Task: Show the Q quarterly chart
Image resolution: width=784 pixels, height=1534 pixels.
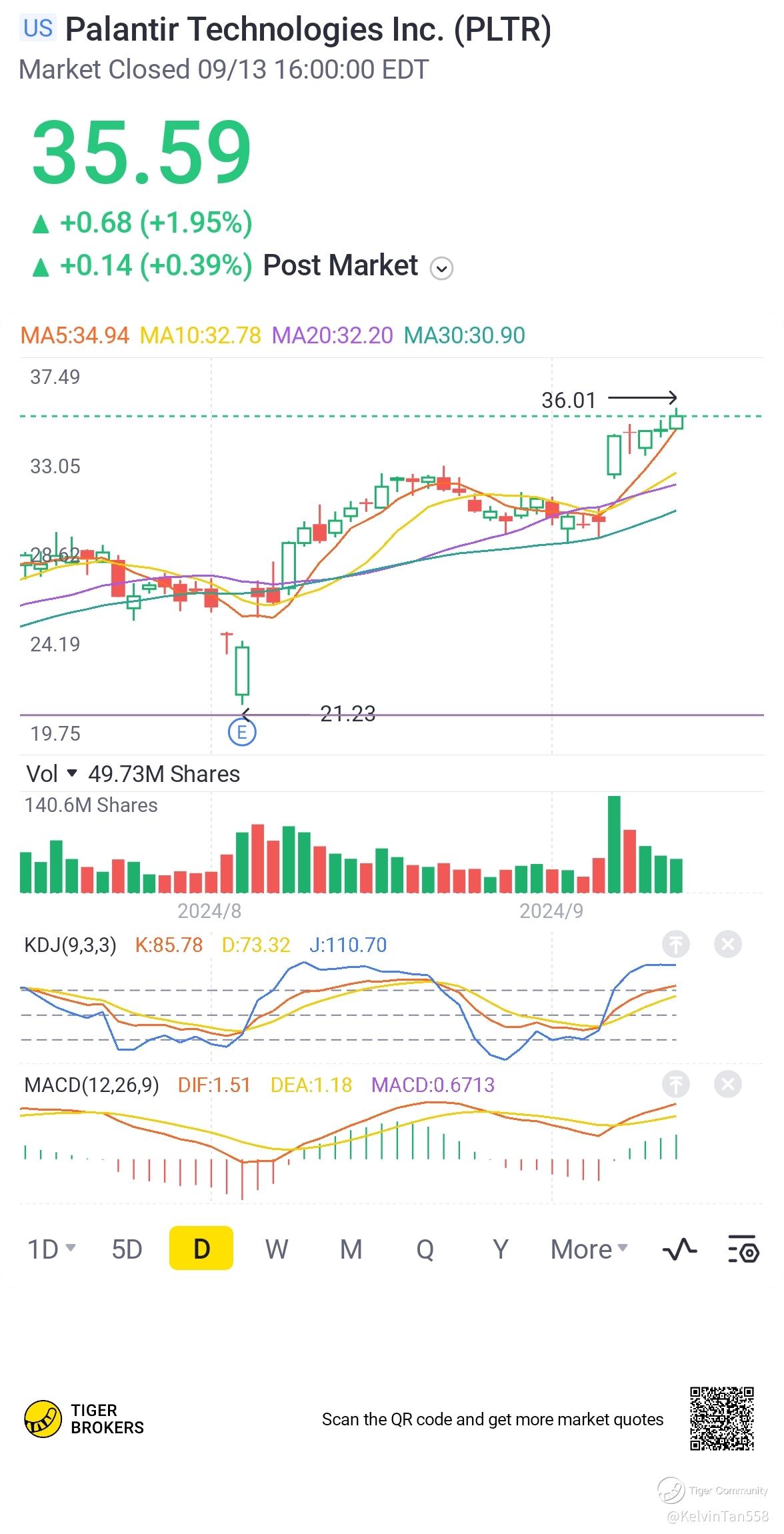Action: pos(425,1249)
